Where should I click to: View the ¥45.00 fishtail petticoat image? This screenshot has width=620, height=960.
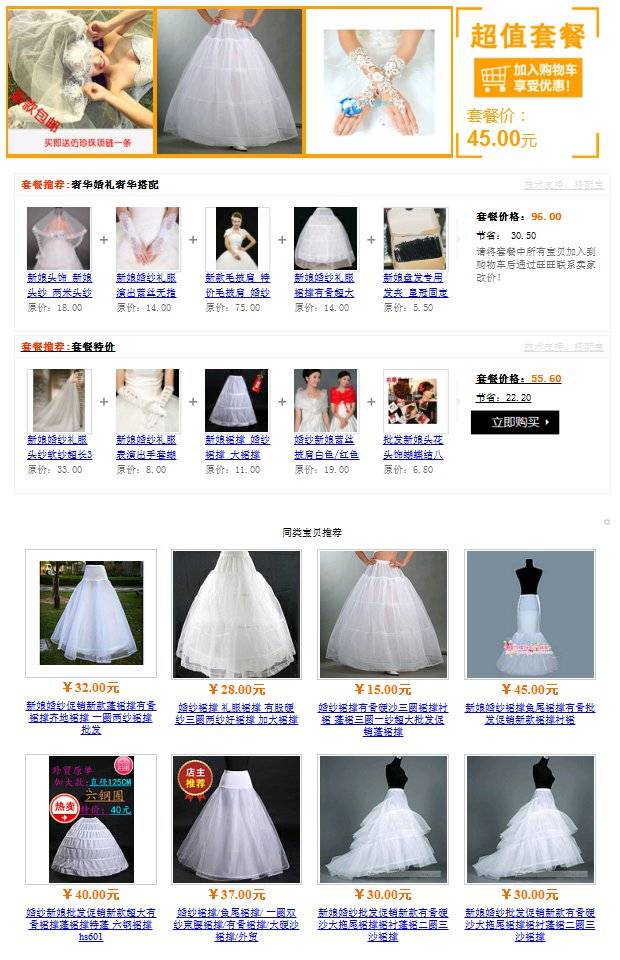530,614
